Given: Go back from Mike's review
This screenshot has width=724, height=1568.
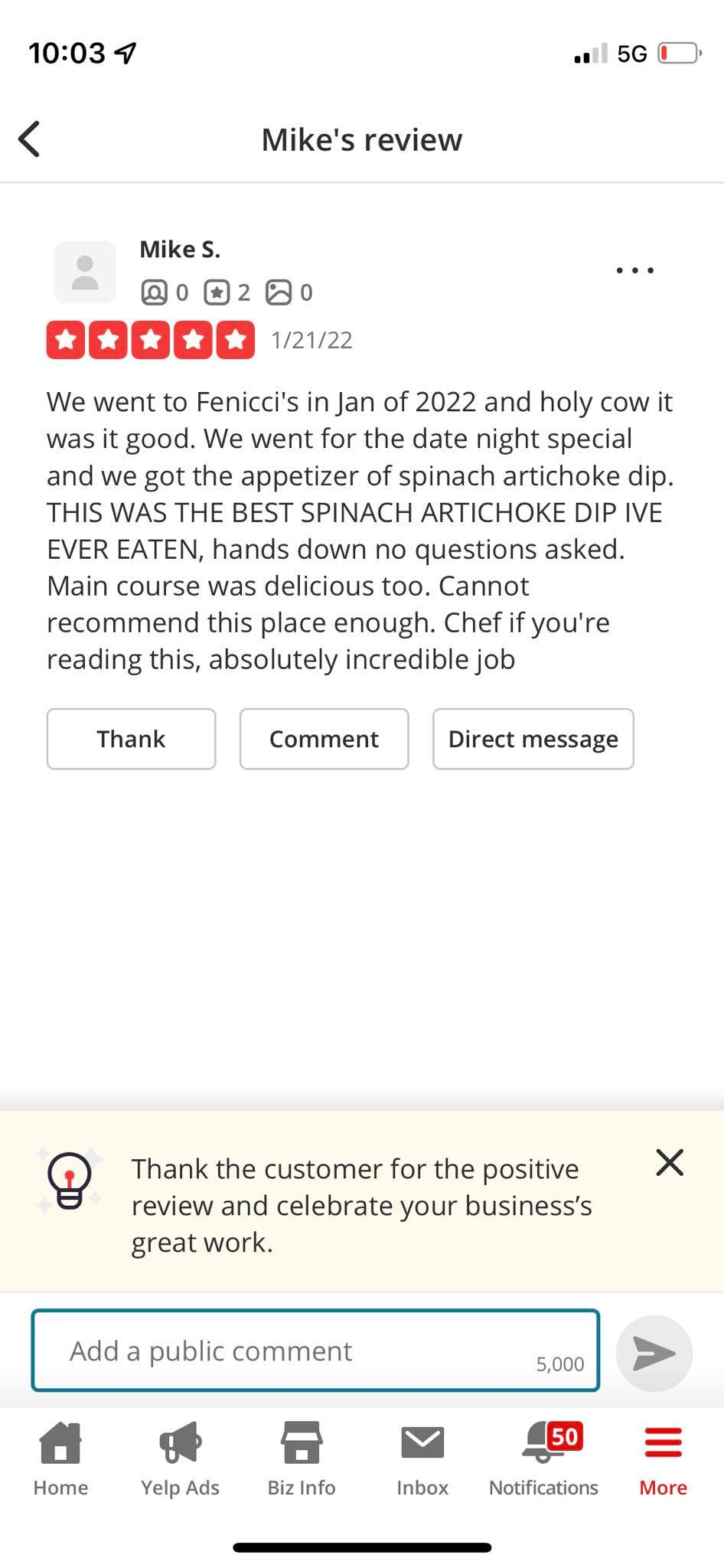Looking at the screenshot, I should [29, 139].
